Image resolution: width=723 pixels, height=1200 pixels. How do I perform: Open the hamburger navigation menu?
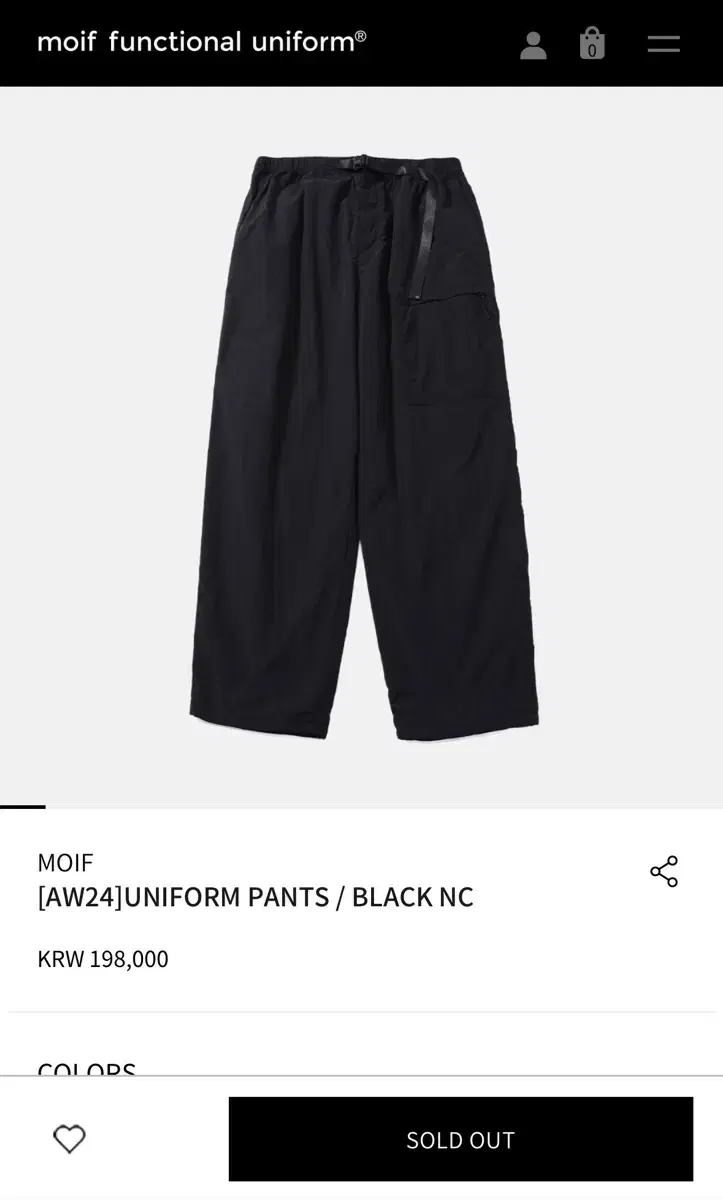tap(662, 44)
